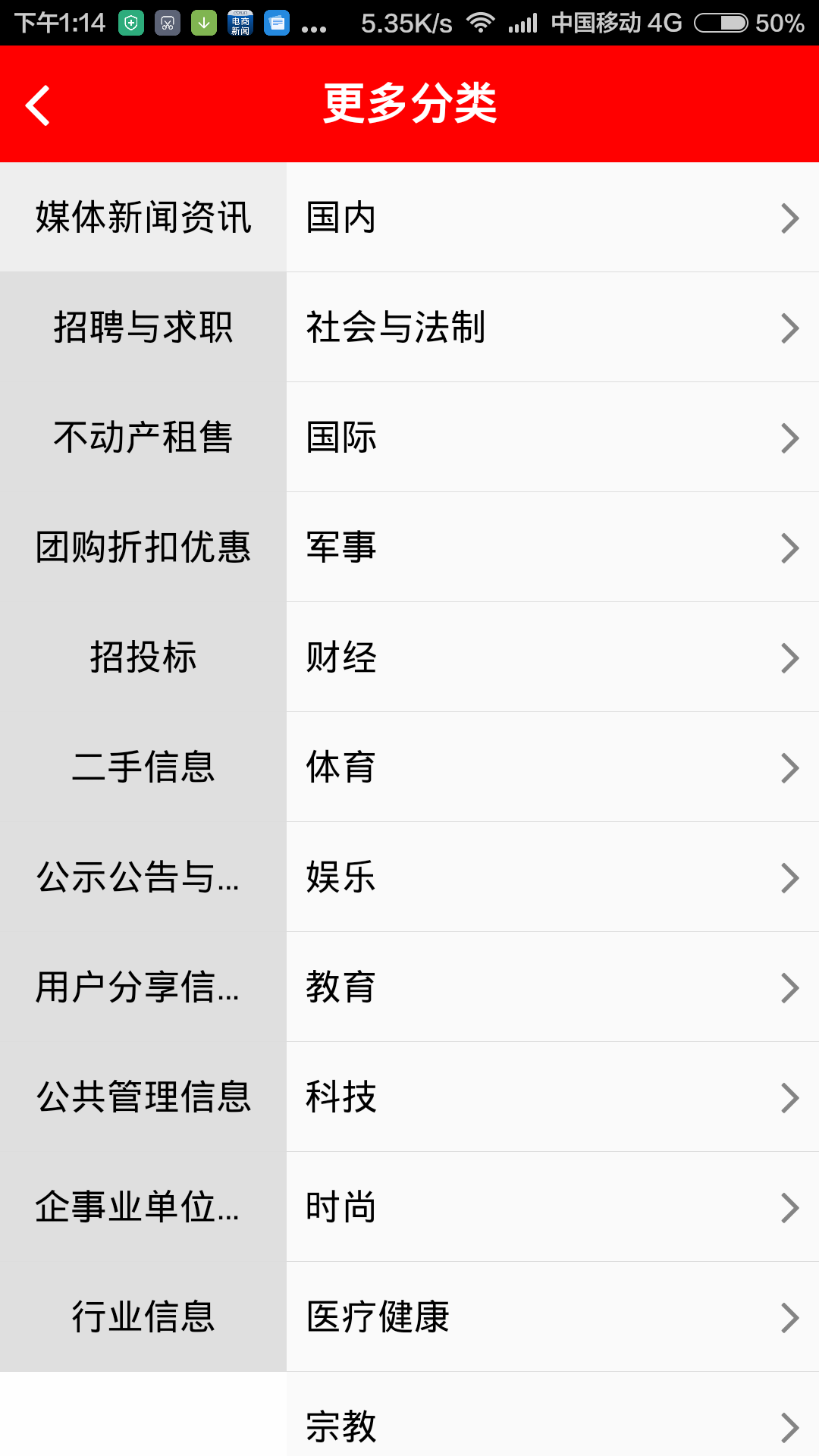This screenshot has width=819, height=1456.
Task: Open the 宗教 subcategory
Action: click(553, 1414)
